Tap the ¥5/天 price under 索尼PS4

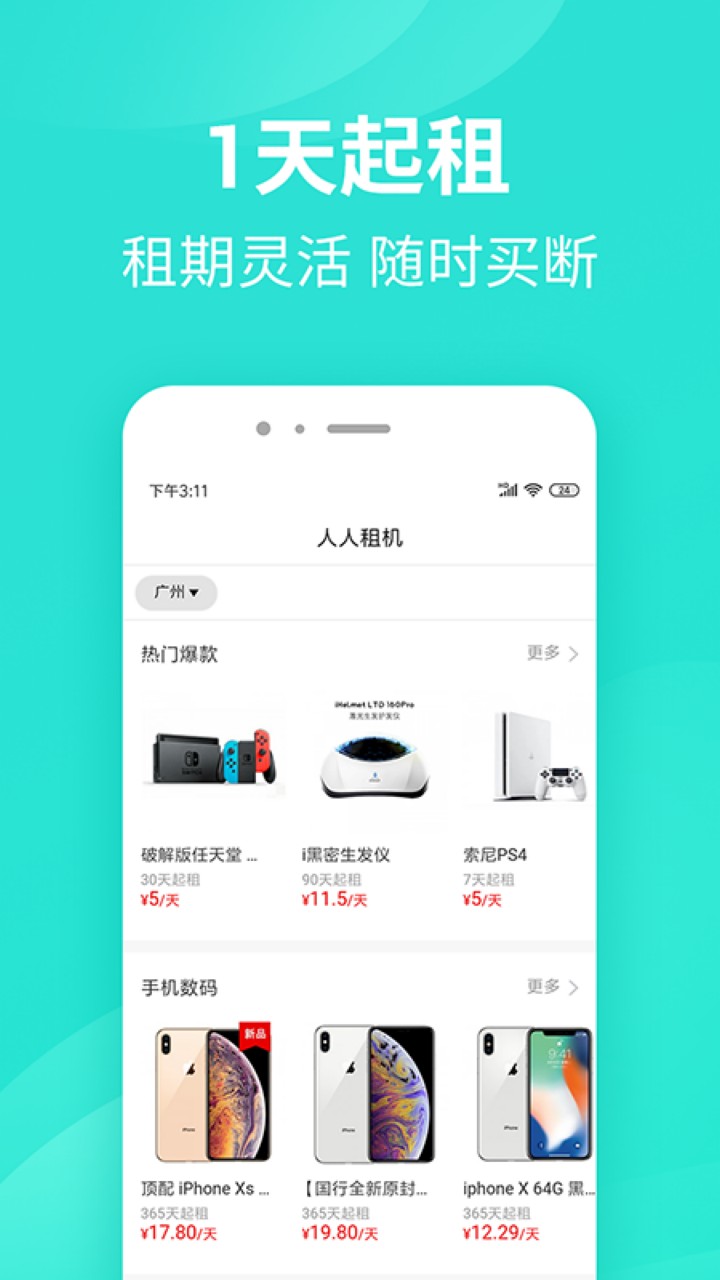click(483, 899)
